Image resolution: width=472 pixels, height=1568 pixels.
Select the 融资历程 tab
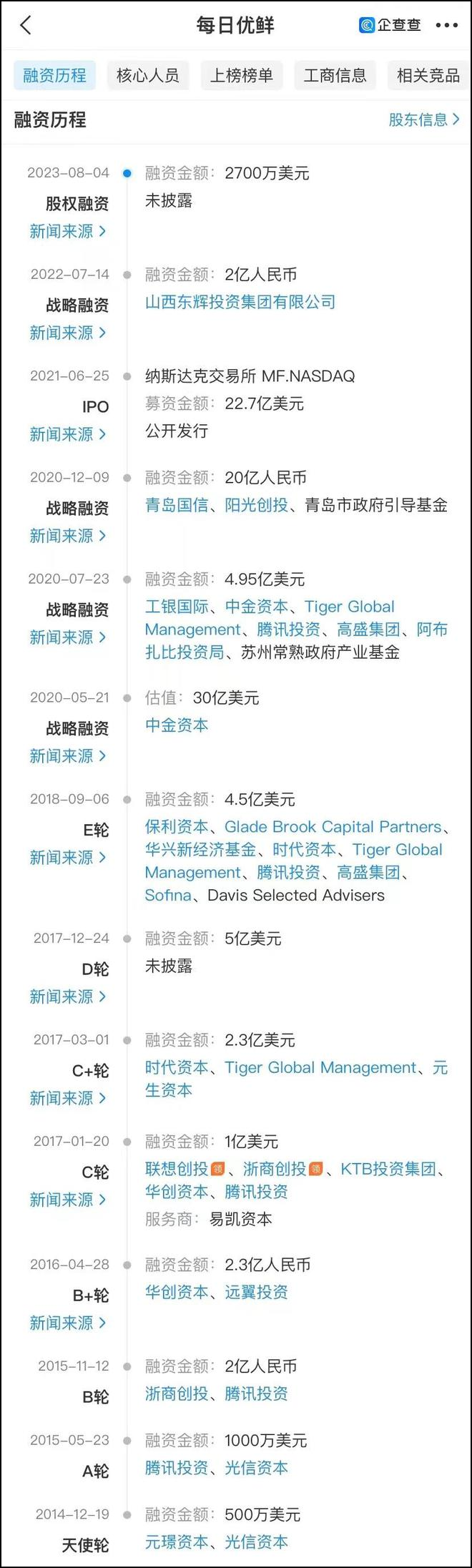click(54, 76)
